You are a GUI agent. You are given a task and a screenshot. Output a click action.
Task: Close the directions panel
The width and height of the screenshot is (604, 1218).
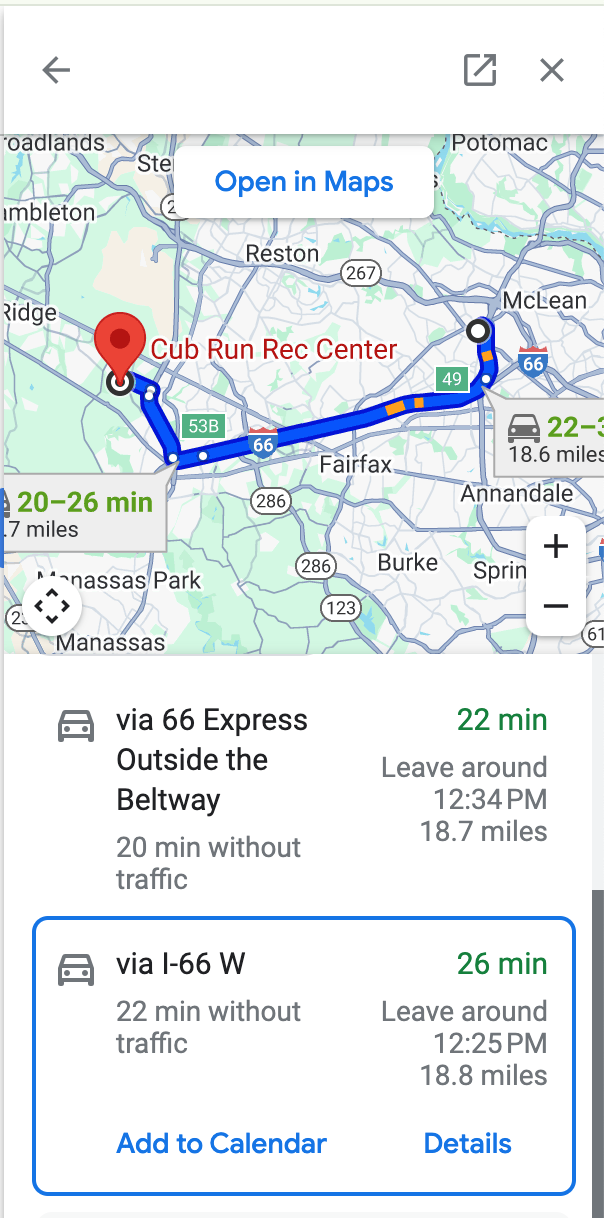(552, 70)
